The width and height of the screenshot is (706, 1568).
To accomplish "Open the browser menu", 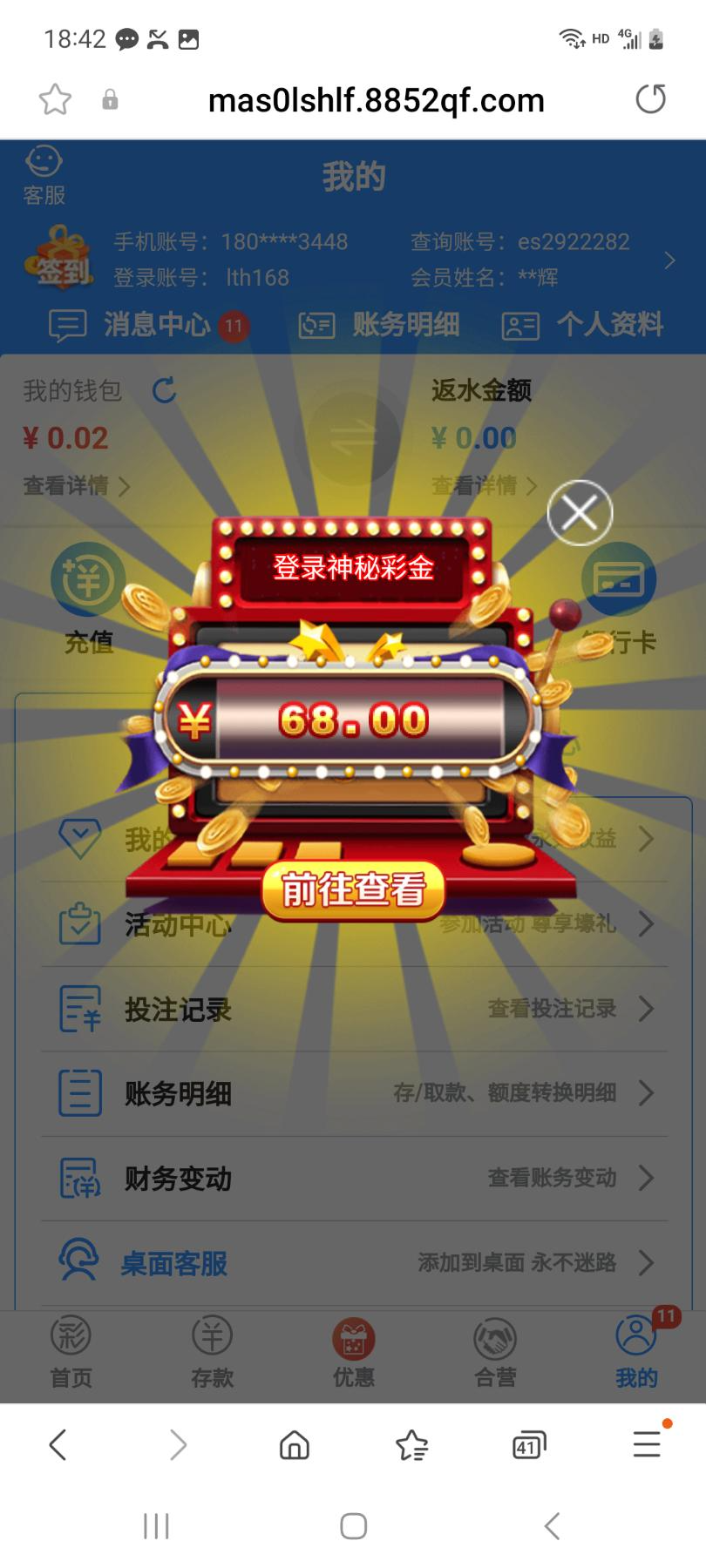I will click(647, 1444).
